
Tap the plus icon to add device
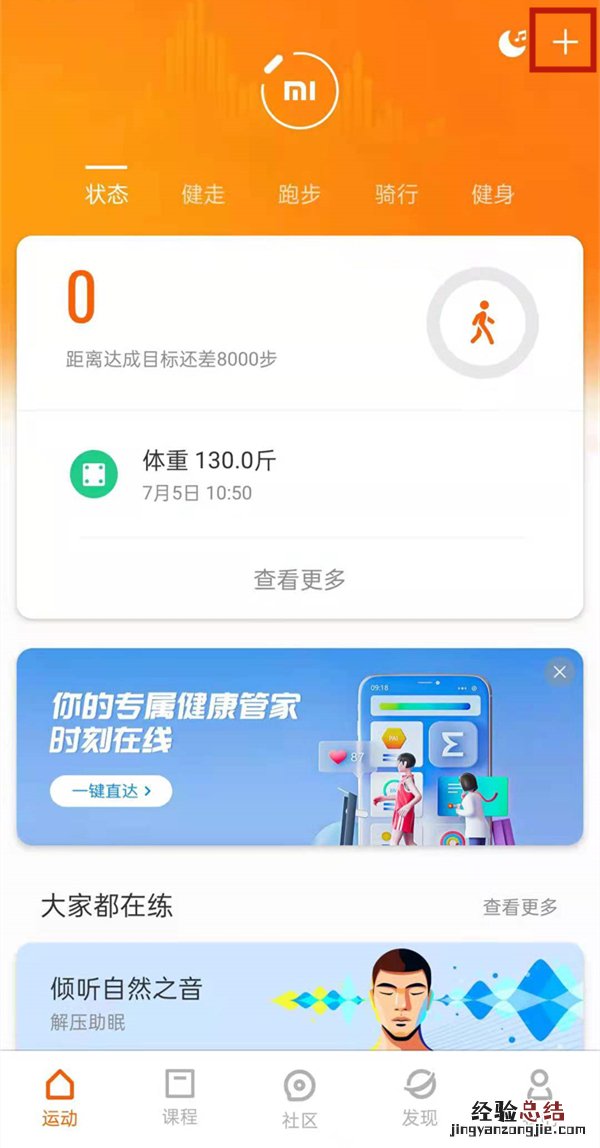(565, 42)
